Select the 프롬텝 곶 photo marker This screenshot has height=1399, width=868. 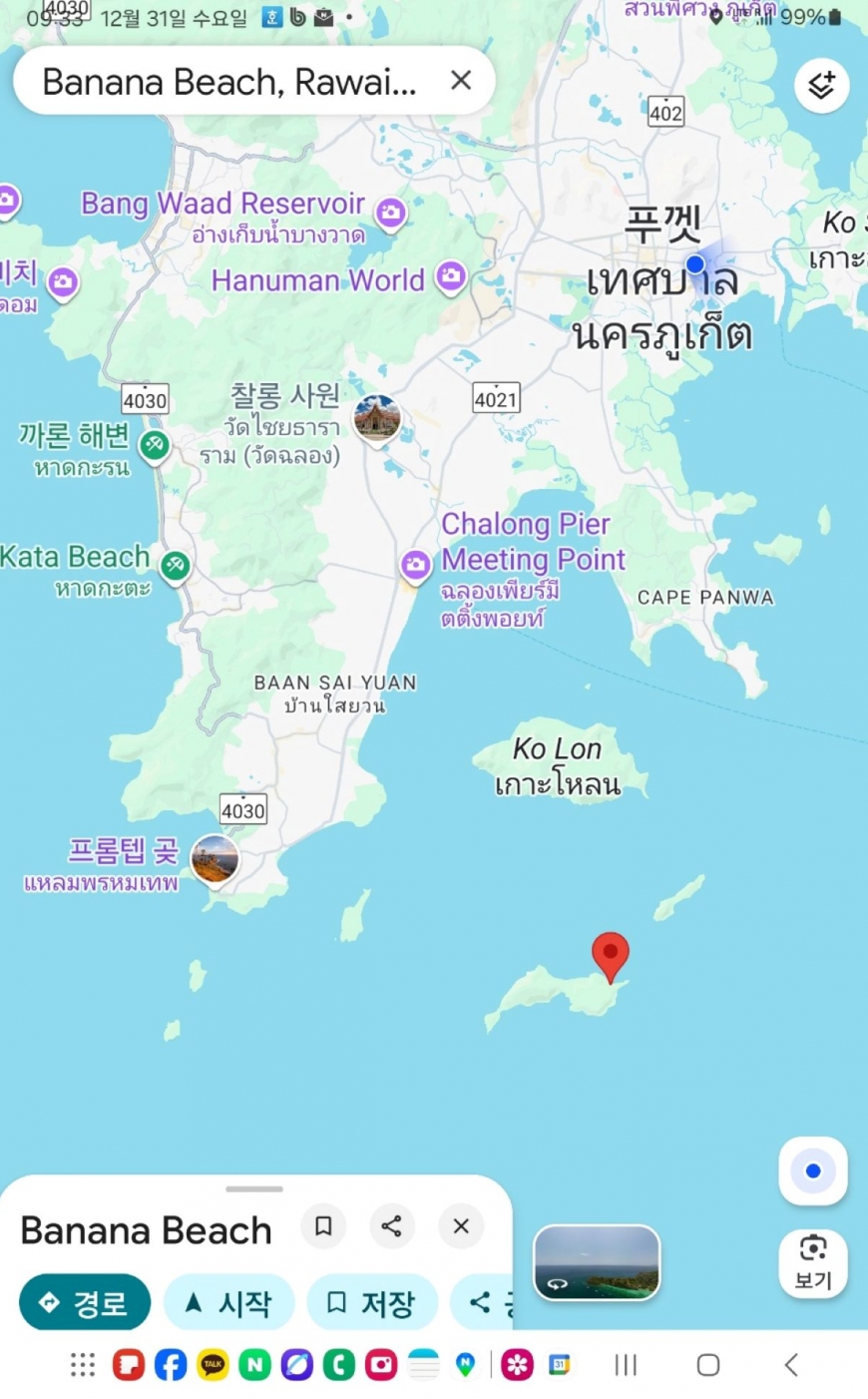pos(215,859)
